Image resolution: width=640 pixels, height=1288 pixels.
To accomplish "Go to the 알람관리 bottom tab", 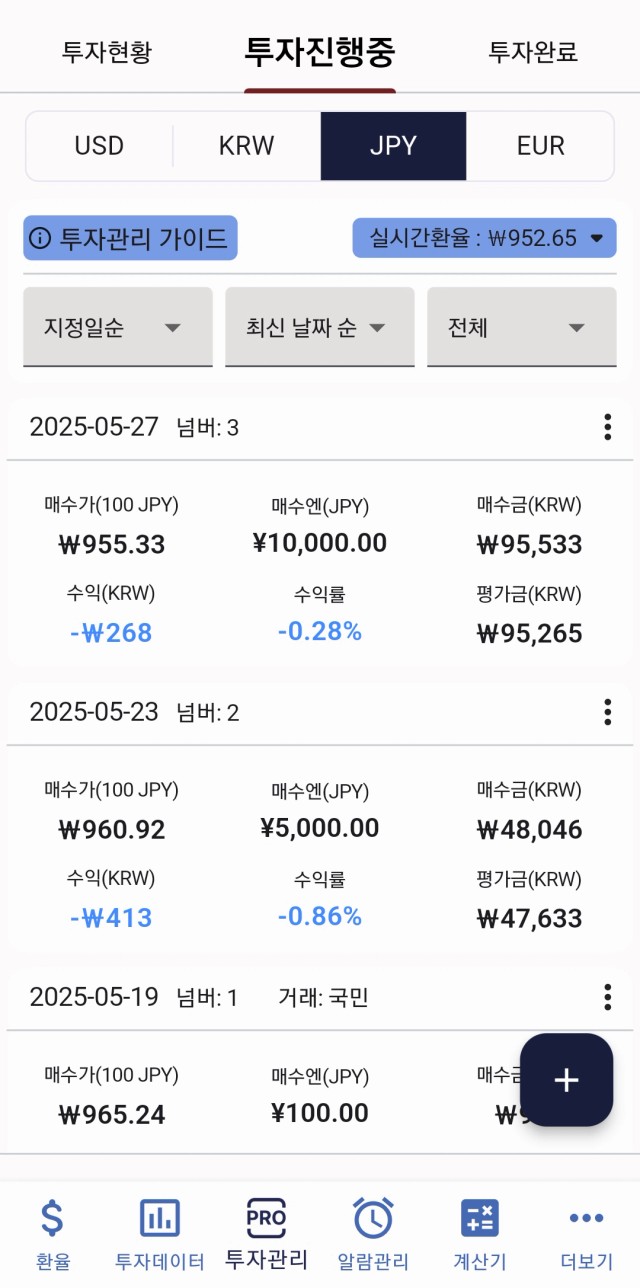I will [373, 1233].
